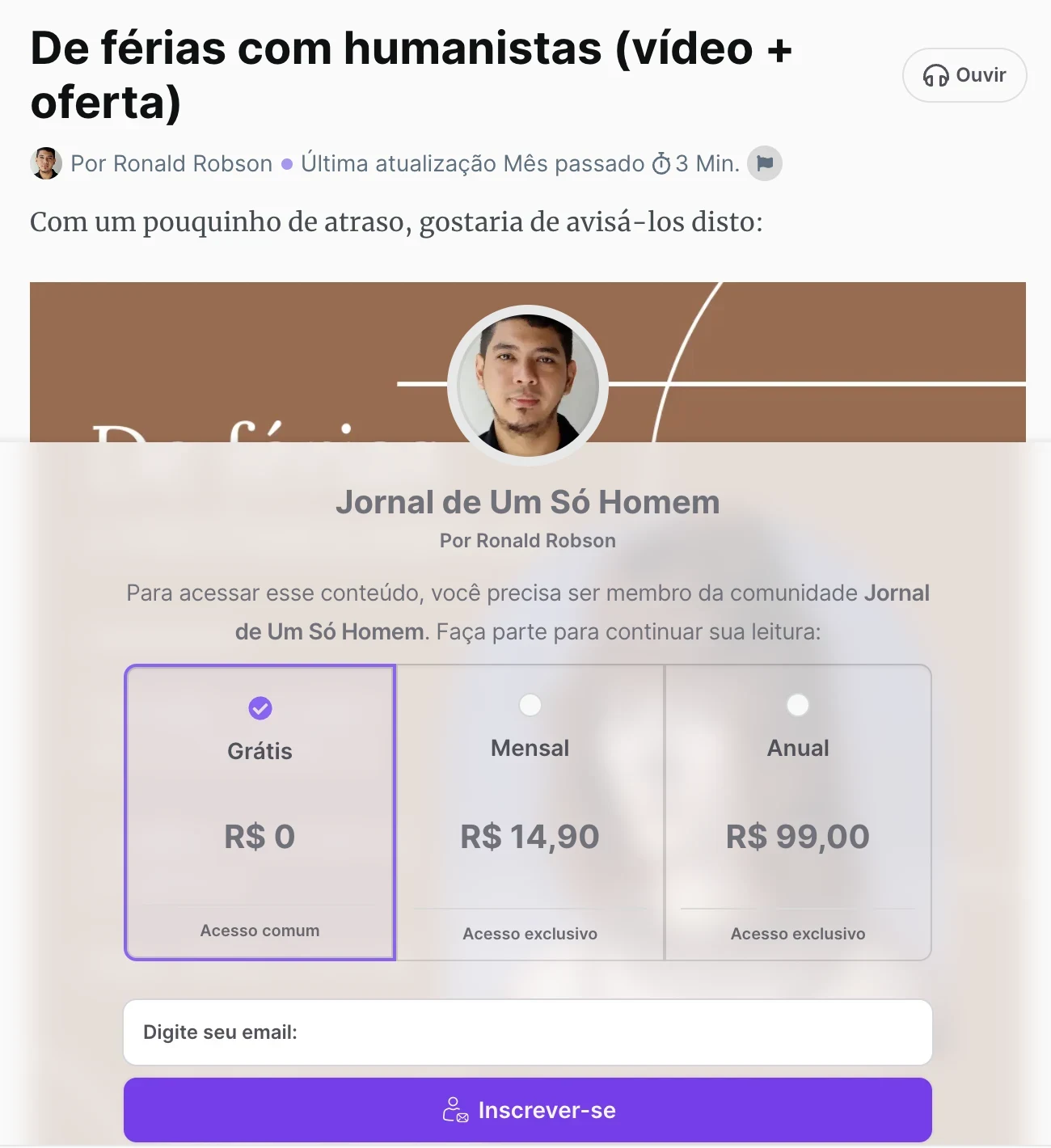The image size is (1051, 1148).
Task: Click the Ouvir audio playback button
Action: (964, 74)
